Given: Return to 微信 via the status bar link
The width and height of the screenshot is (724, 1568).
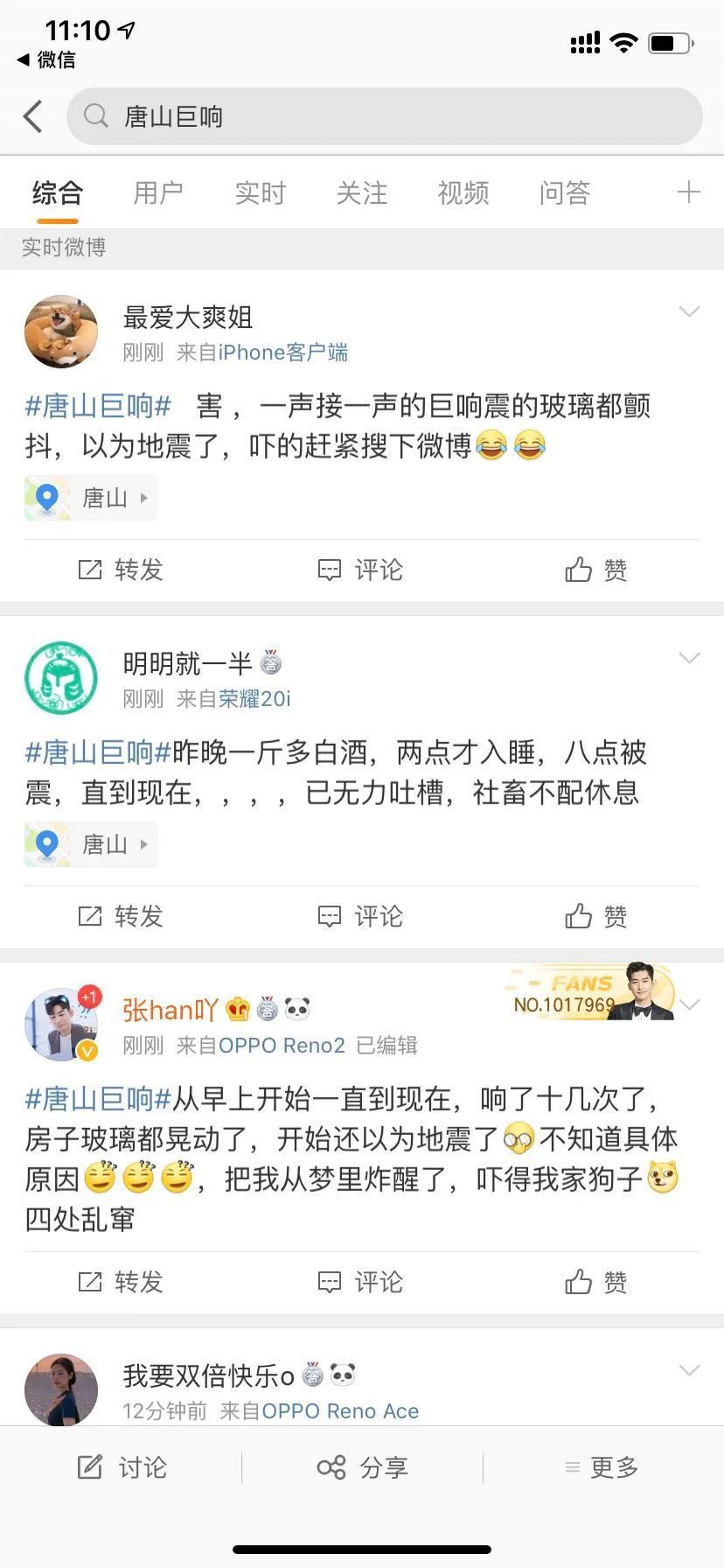Looking at the screenshot, I should coord(47,59).
